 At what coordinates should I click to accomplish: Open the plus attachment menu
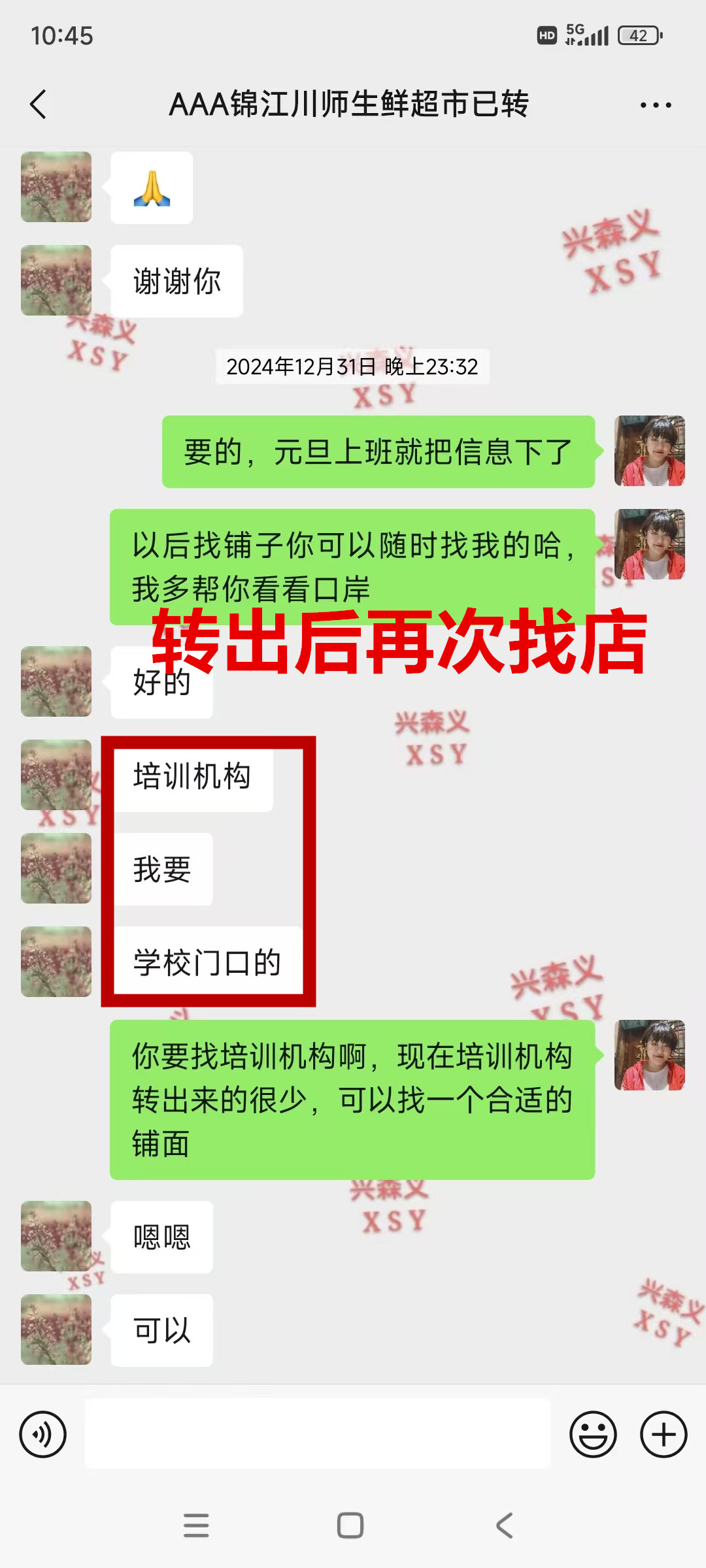(x=664, y=1435)
